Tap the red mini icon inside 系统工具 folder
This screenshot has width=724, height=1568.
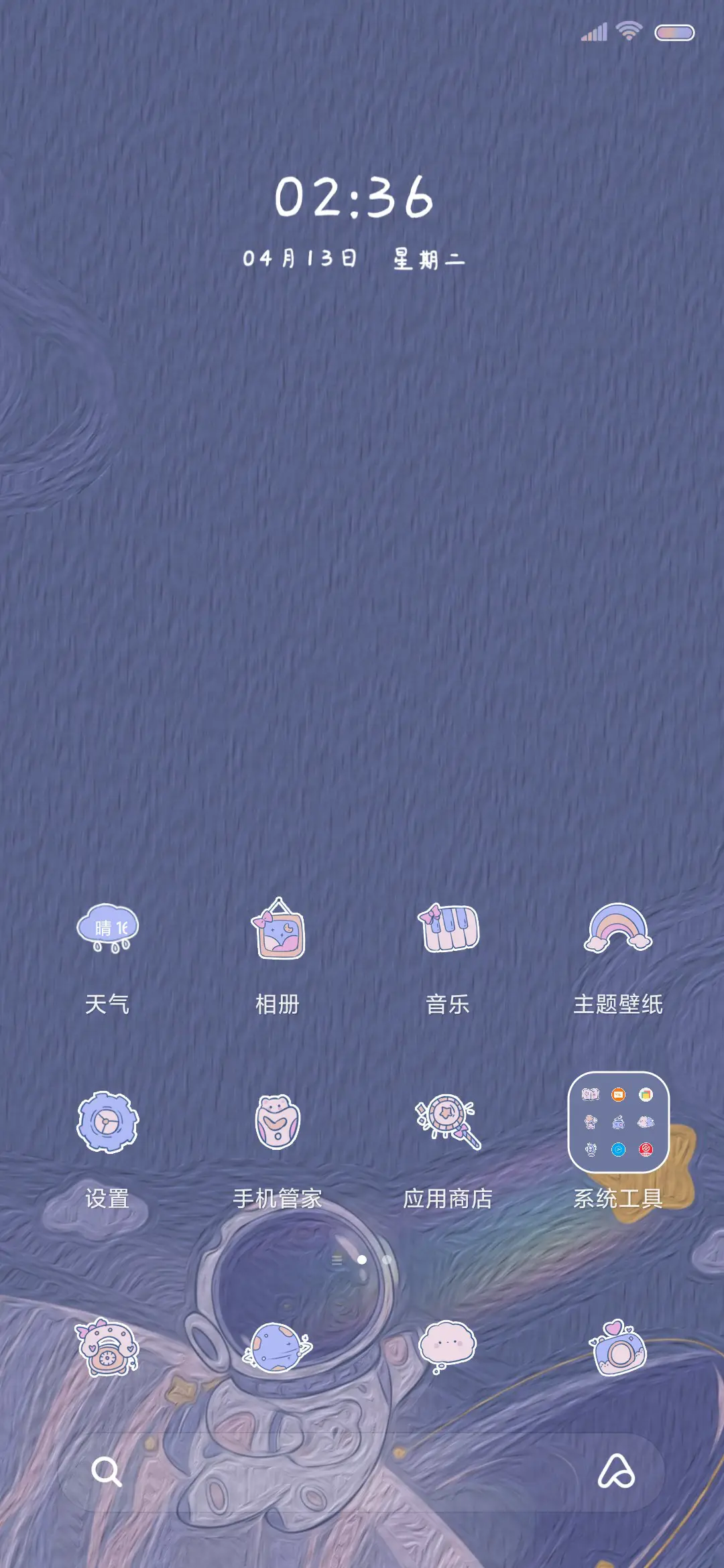[646, 1149]
